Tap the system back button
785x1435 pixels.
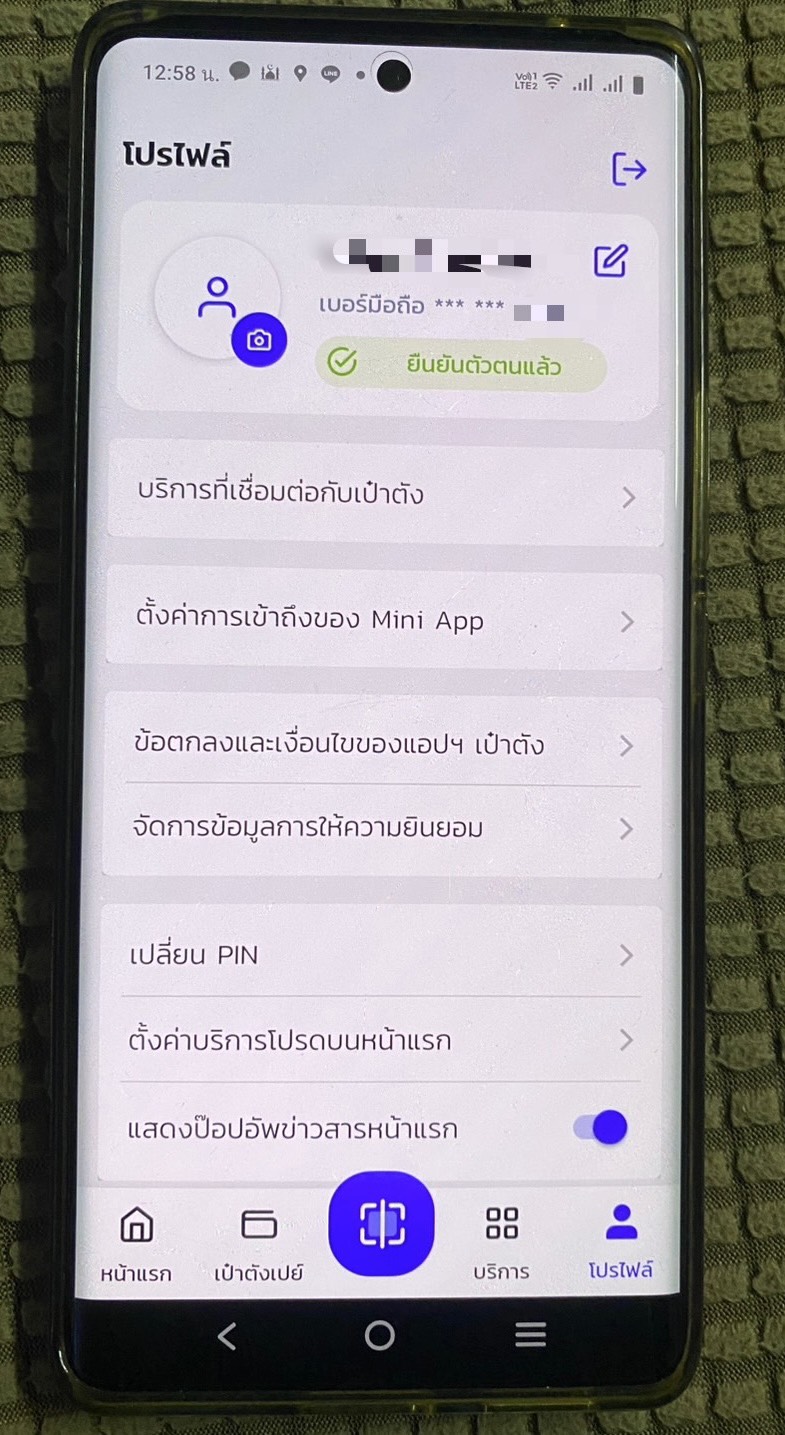227,1335
